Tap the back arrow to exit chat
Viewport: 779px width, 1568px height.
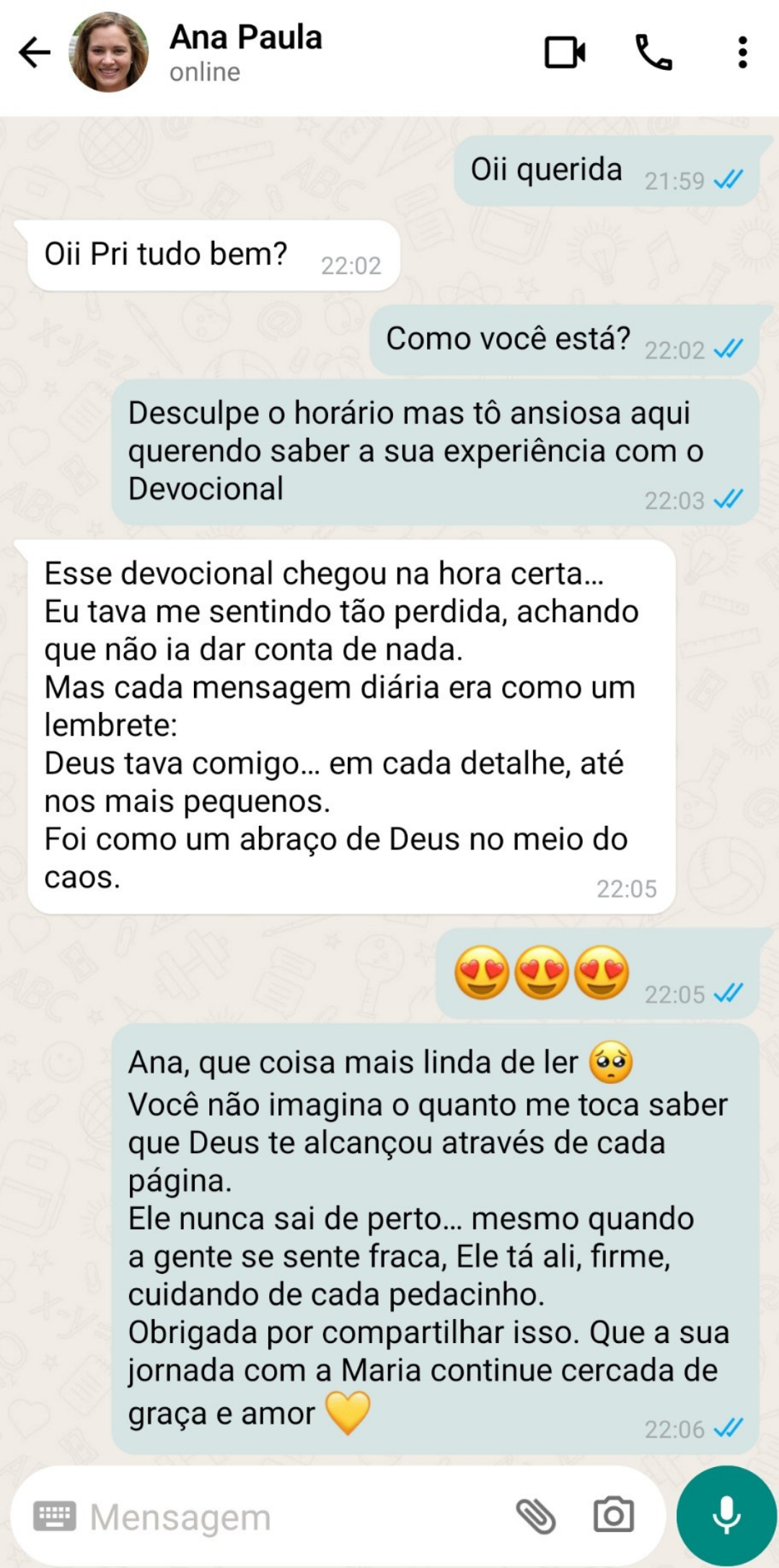point(35,52)
